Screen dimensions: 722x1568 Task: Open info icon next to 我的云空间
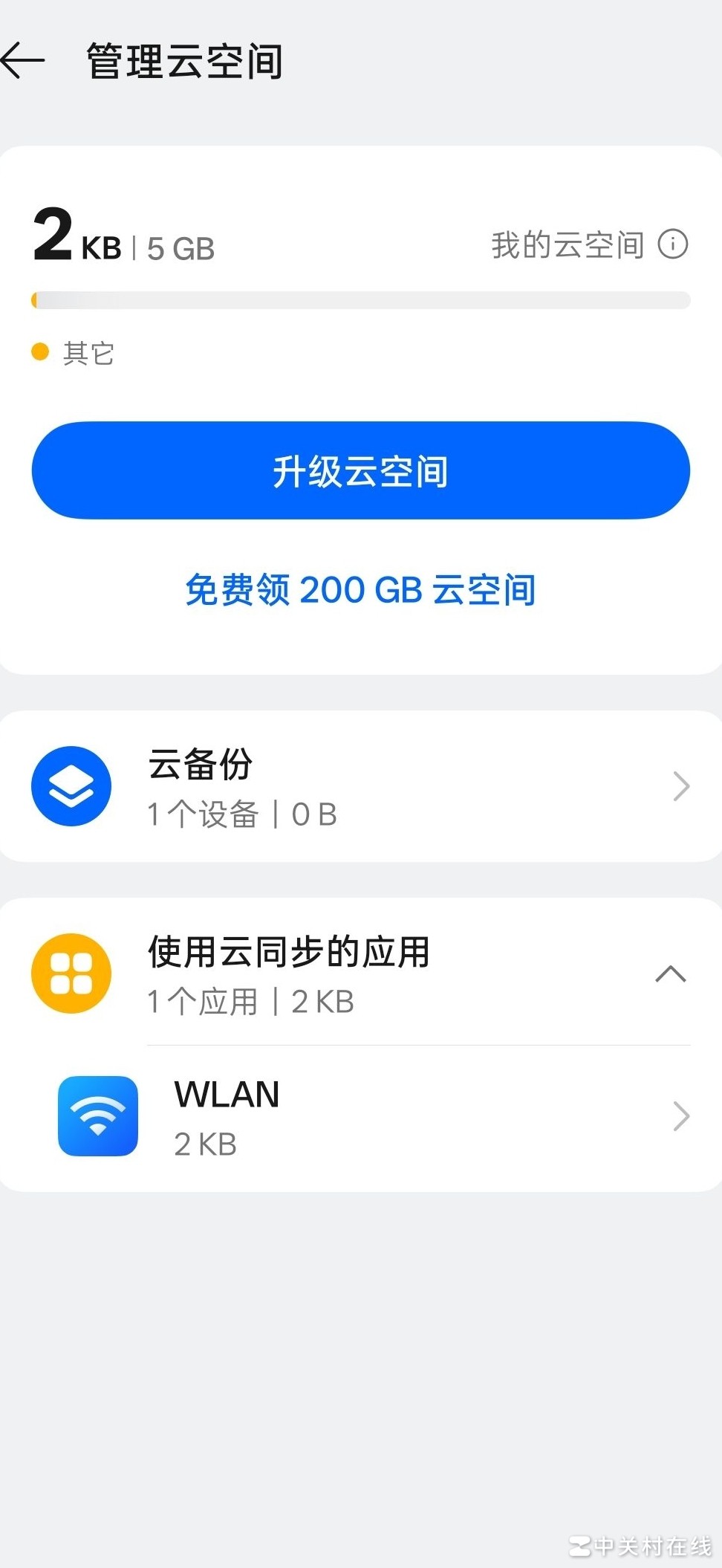point(673,244)
